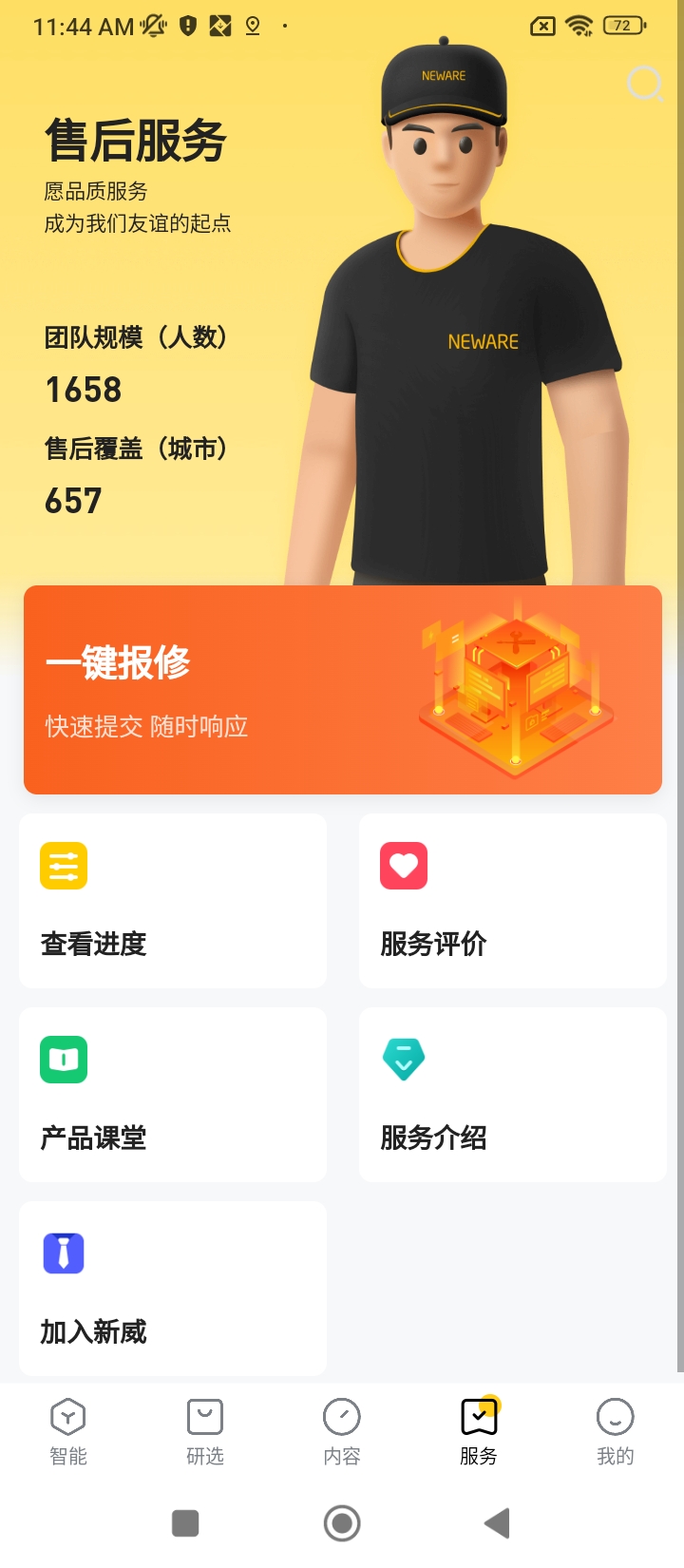This screenshot has height=1568, width=684.
Task: Tap the system back button
Action: pos(497,1523)
